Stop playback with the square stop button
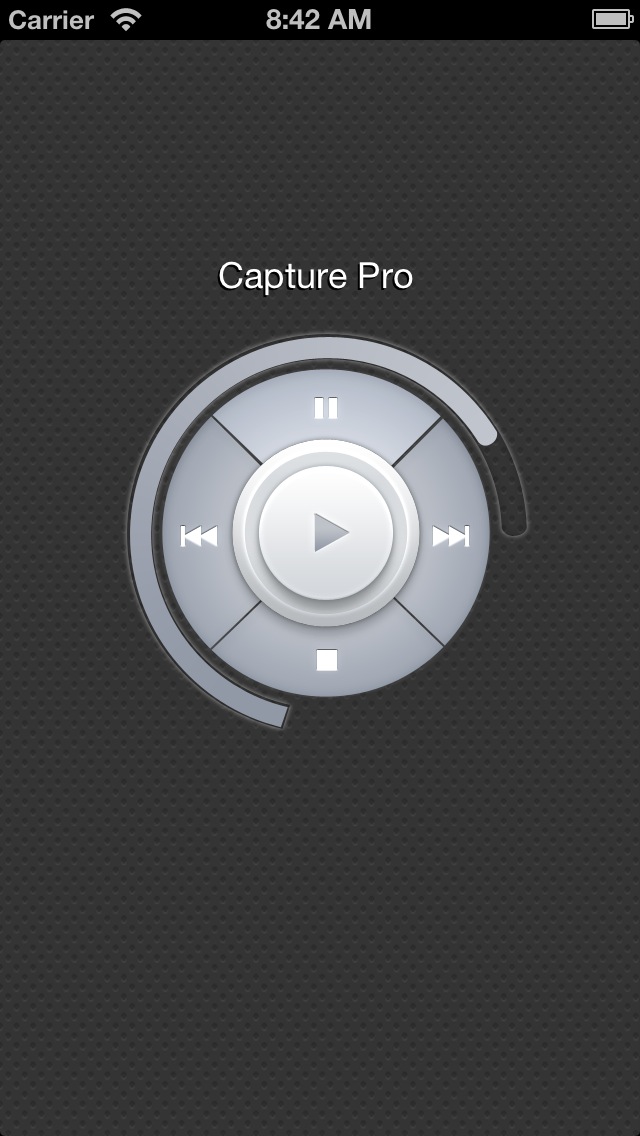 (x=327, y=660)
